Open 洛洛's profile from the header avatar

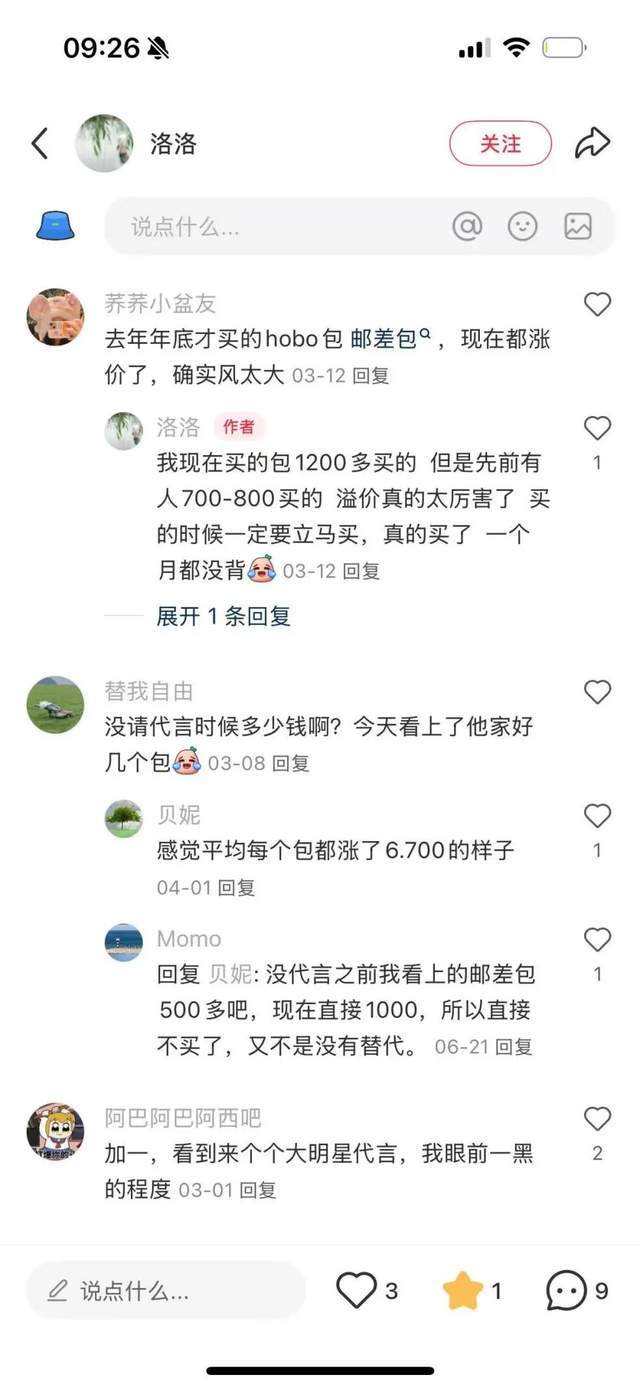(x=104, y=143)
